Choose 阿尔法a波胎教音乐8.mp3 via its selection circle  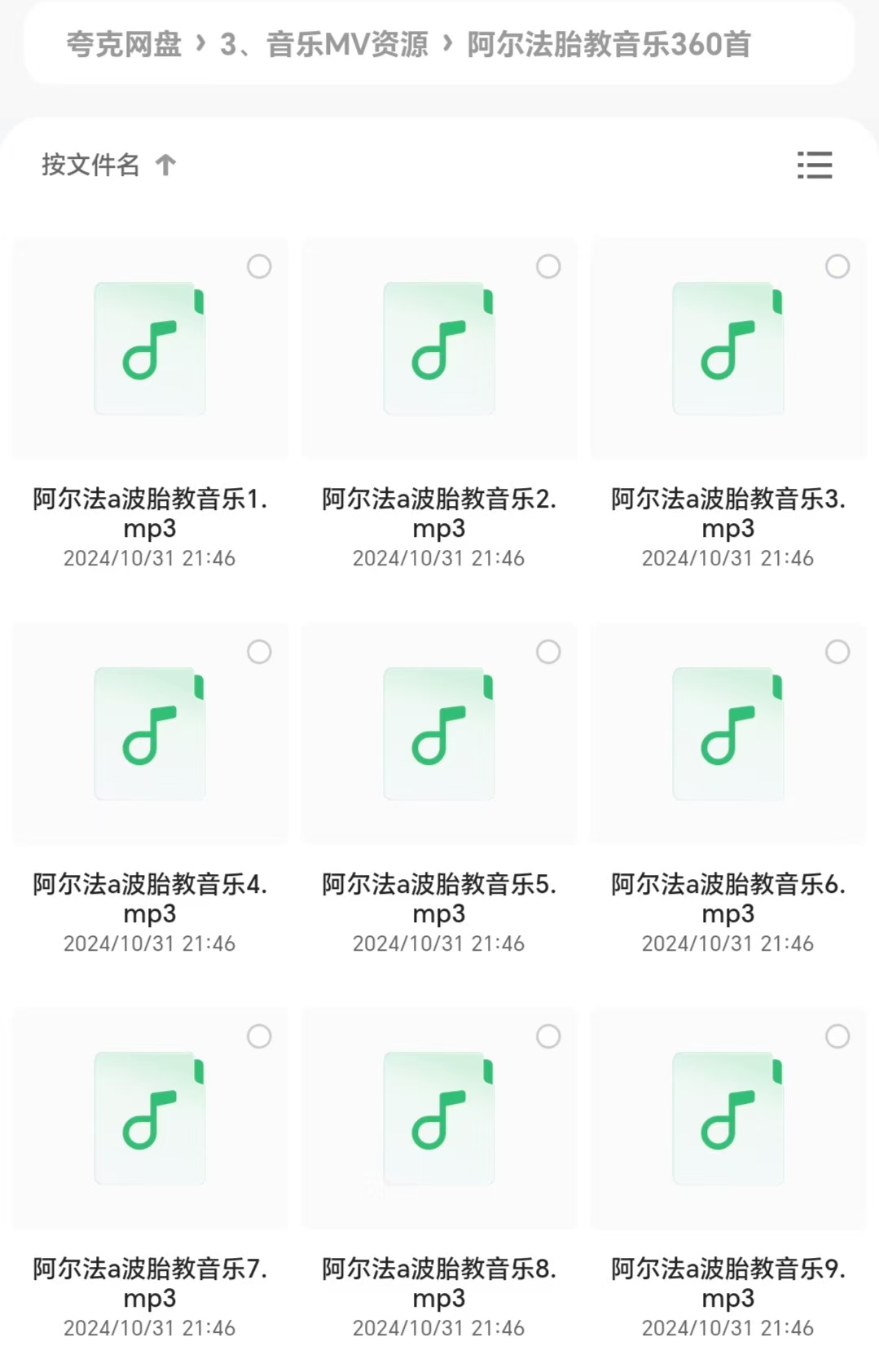[x=548, y=1036]
